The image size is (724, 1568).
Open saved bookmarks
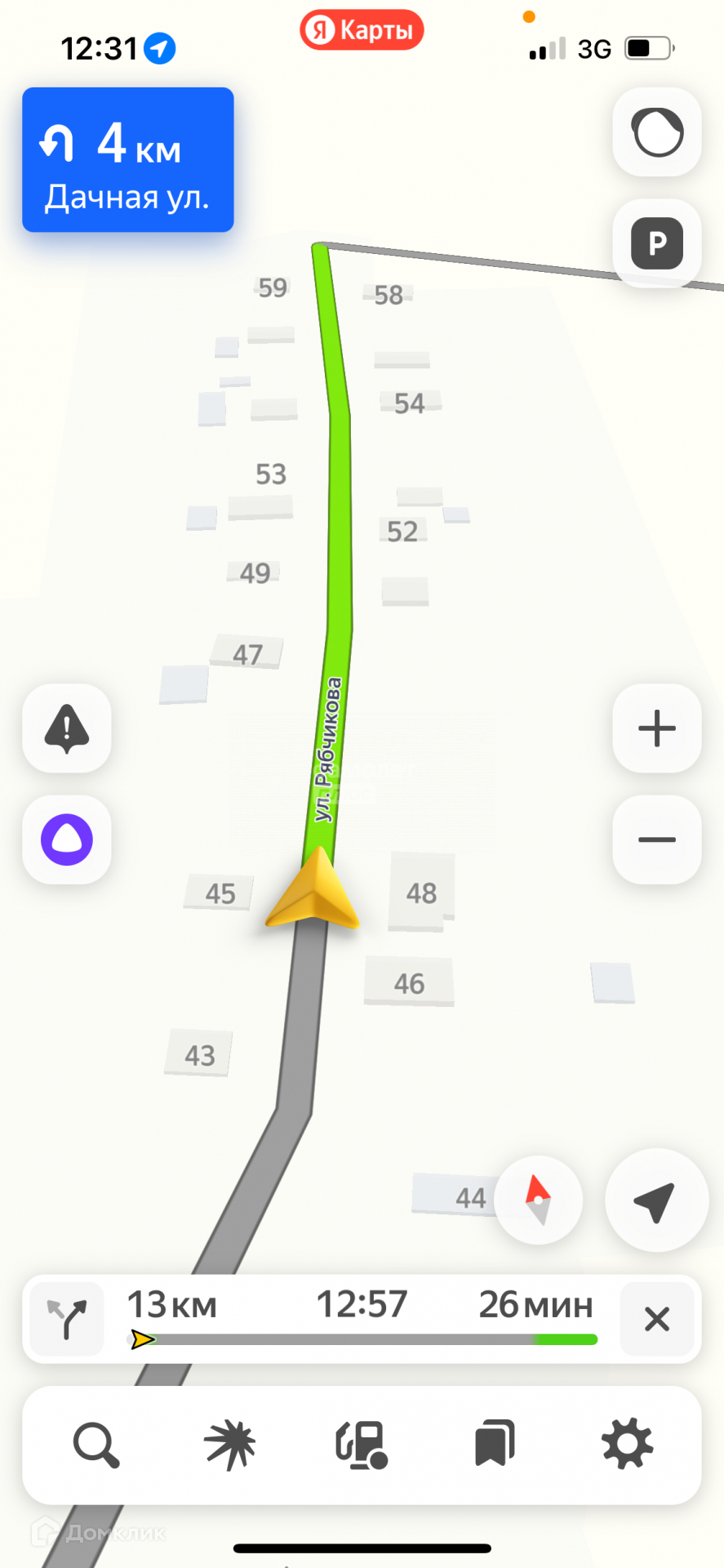495,1445
